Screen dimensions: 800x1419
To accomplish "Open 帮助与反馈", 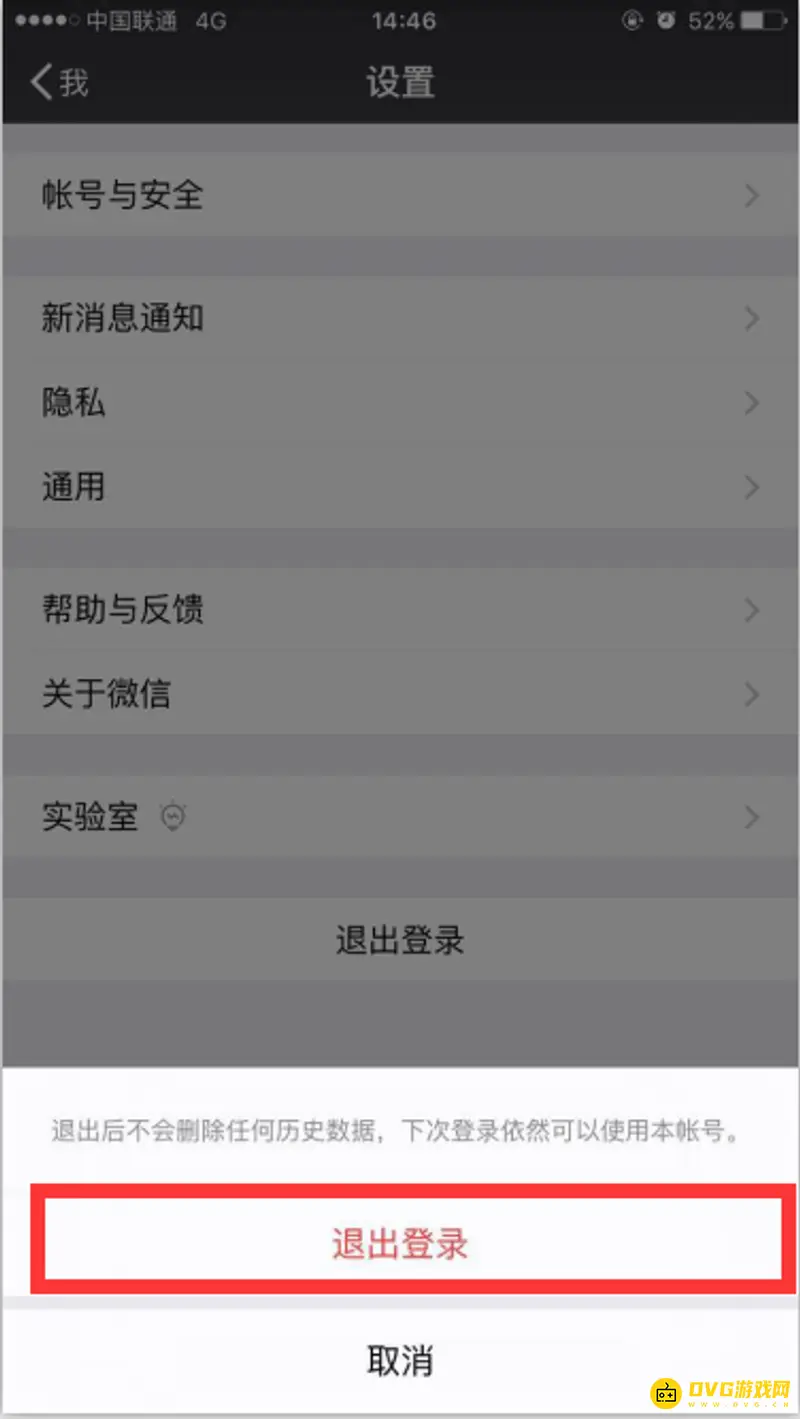I will pos(122,610).
